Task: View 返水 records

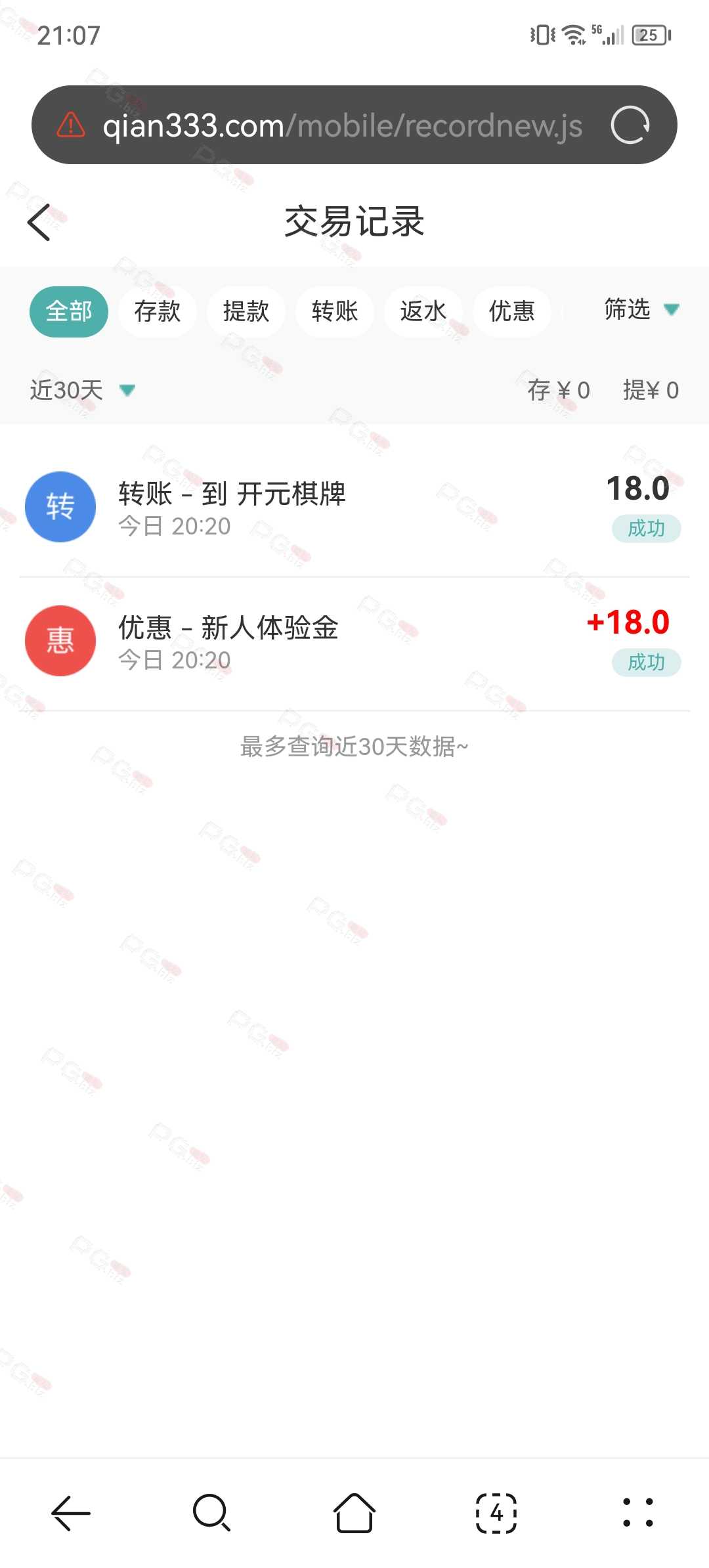Action: [423, 311]
